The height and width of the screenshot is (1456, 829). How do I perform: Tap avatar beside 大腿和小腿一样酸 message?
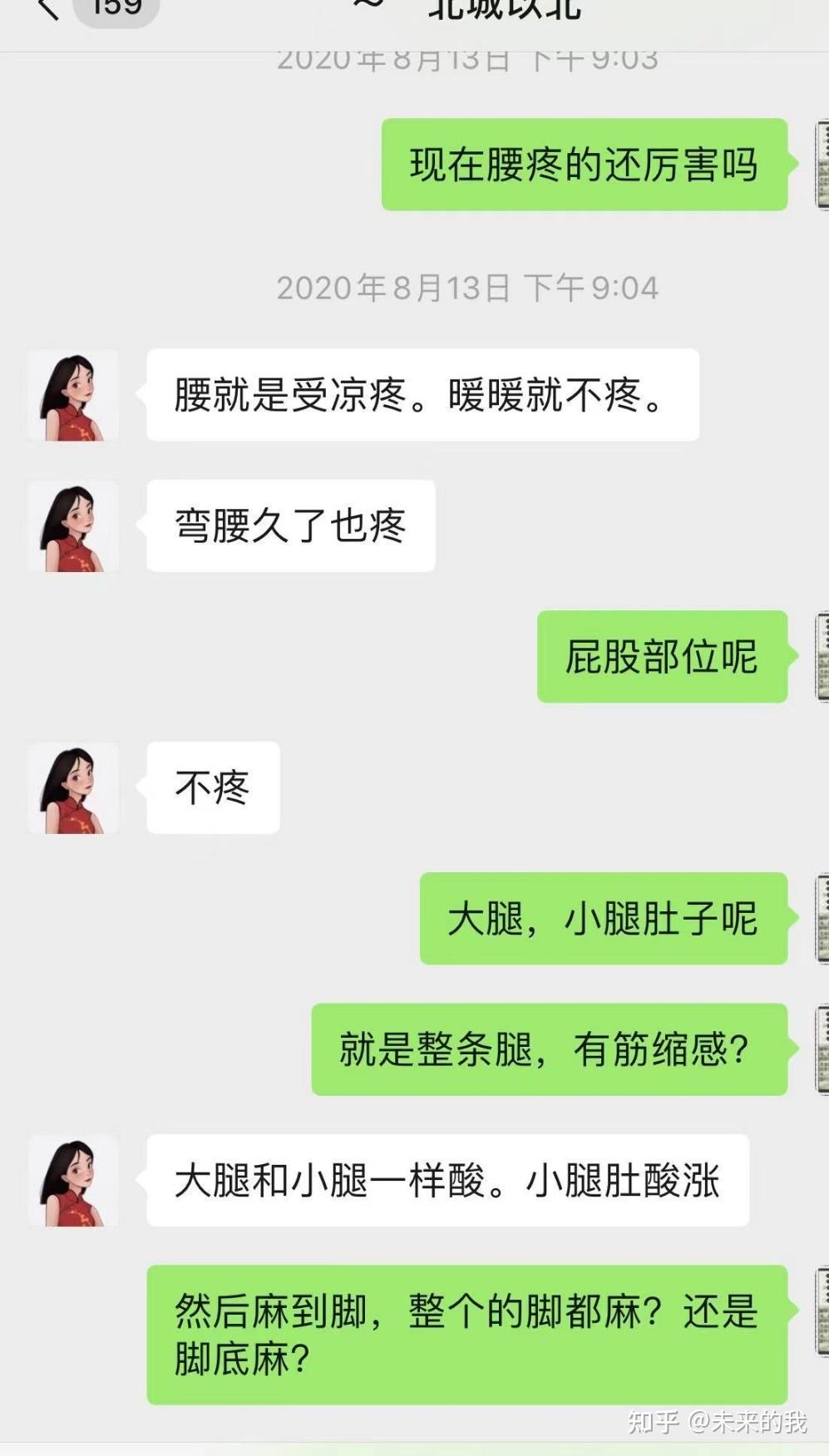click(x=73, y=1181)
